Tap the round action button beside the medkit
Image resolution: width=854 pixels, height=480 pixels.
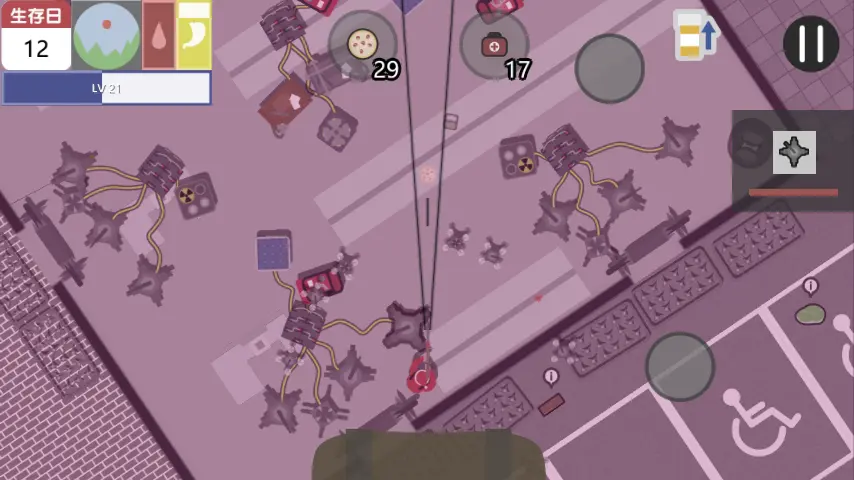(x=609, y=69)
